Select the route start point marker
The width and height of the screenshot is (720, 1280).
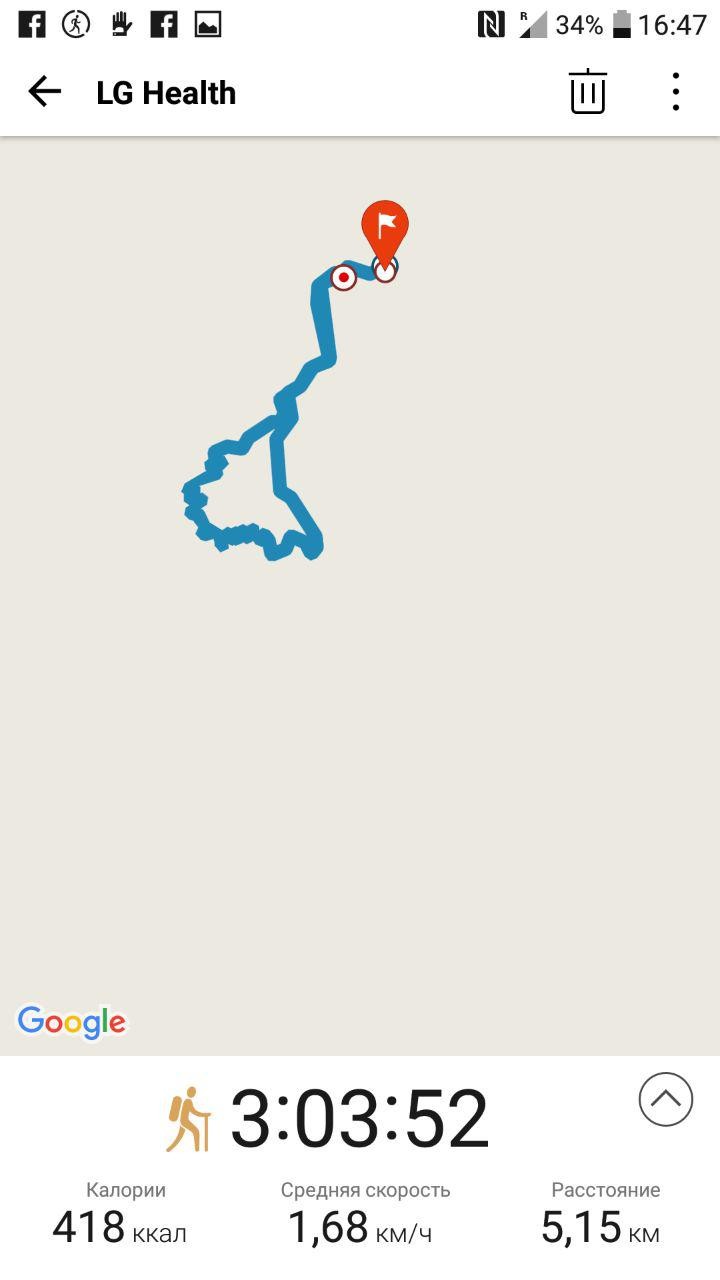coord(344,277)
